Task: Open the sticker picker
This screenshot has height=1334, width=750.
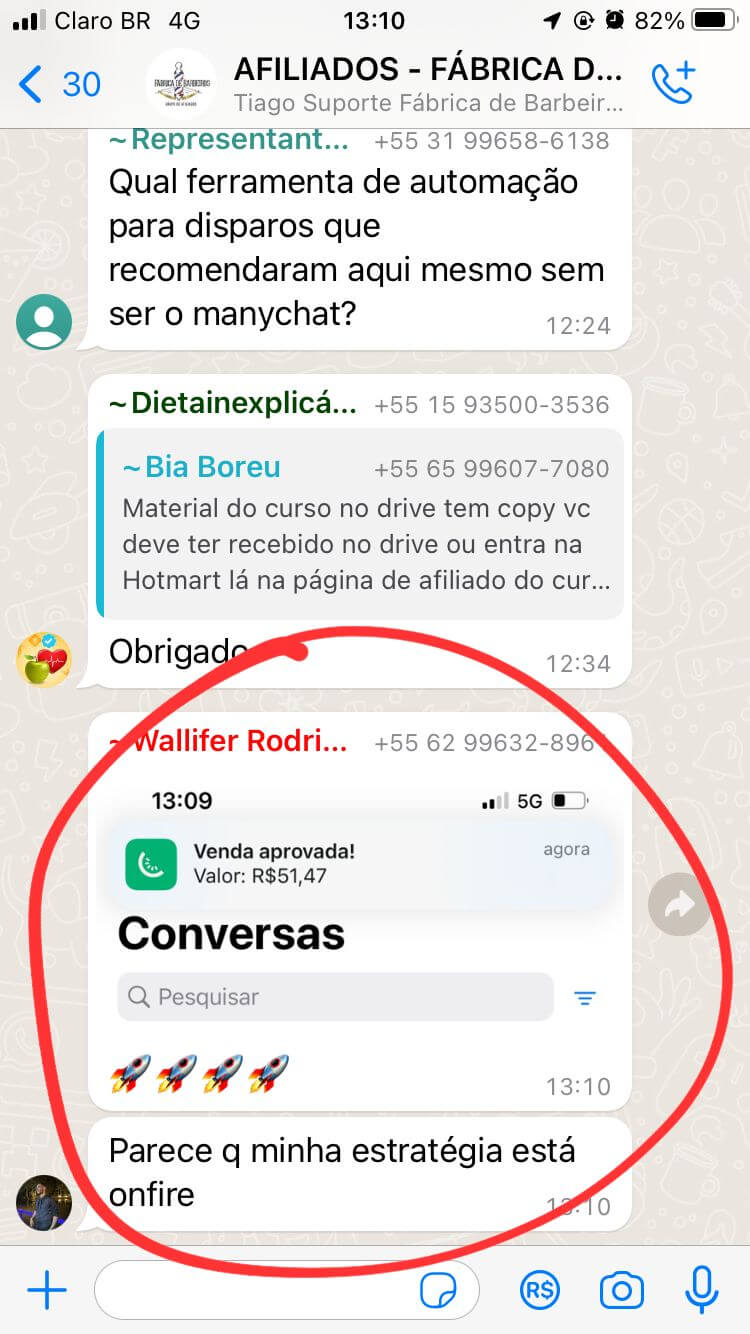Action: [x=439, y=1291]
